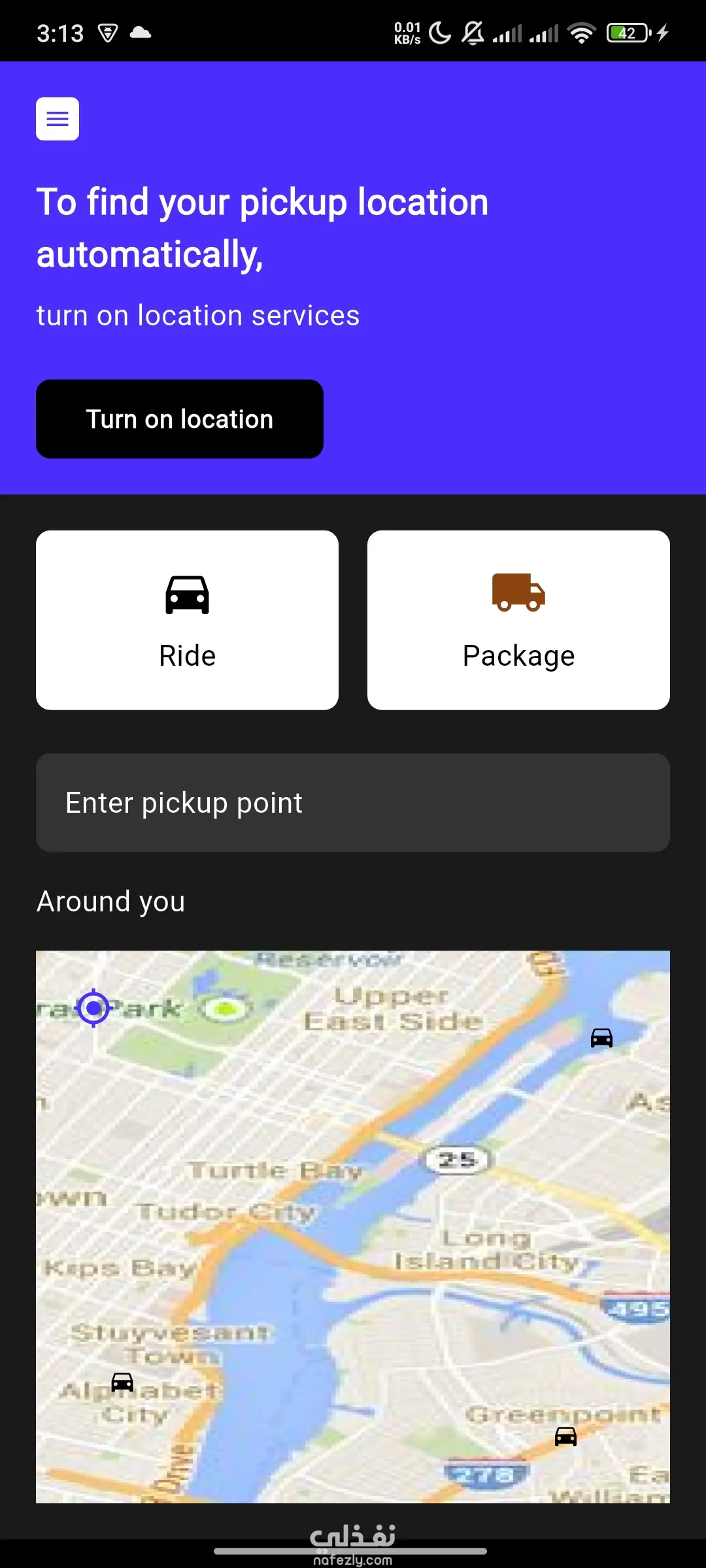Tap the highway 25 shield on the map

[x=458, y=1161]
